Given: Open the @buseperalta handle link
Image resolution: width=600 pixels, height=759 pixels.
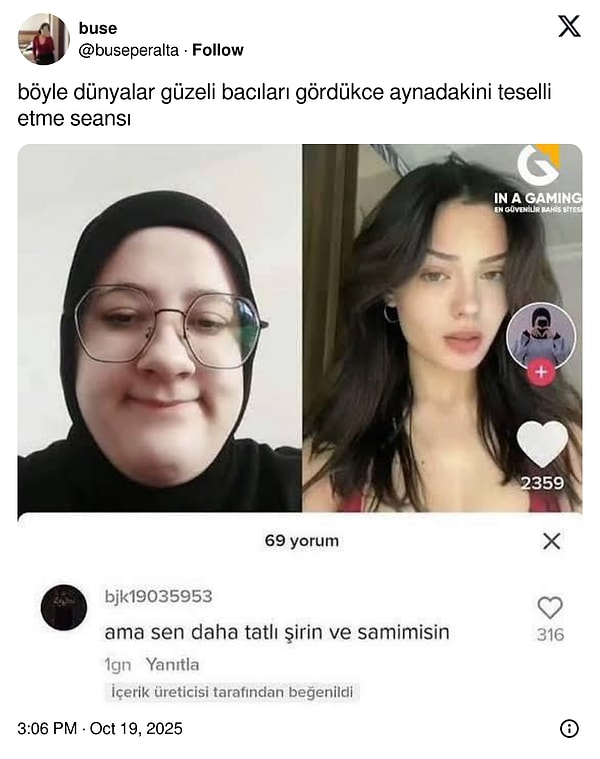Looking at the screenshot, I should 128,50.
